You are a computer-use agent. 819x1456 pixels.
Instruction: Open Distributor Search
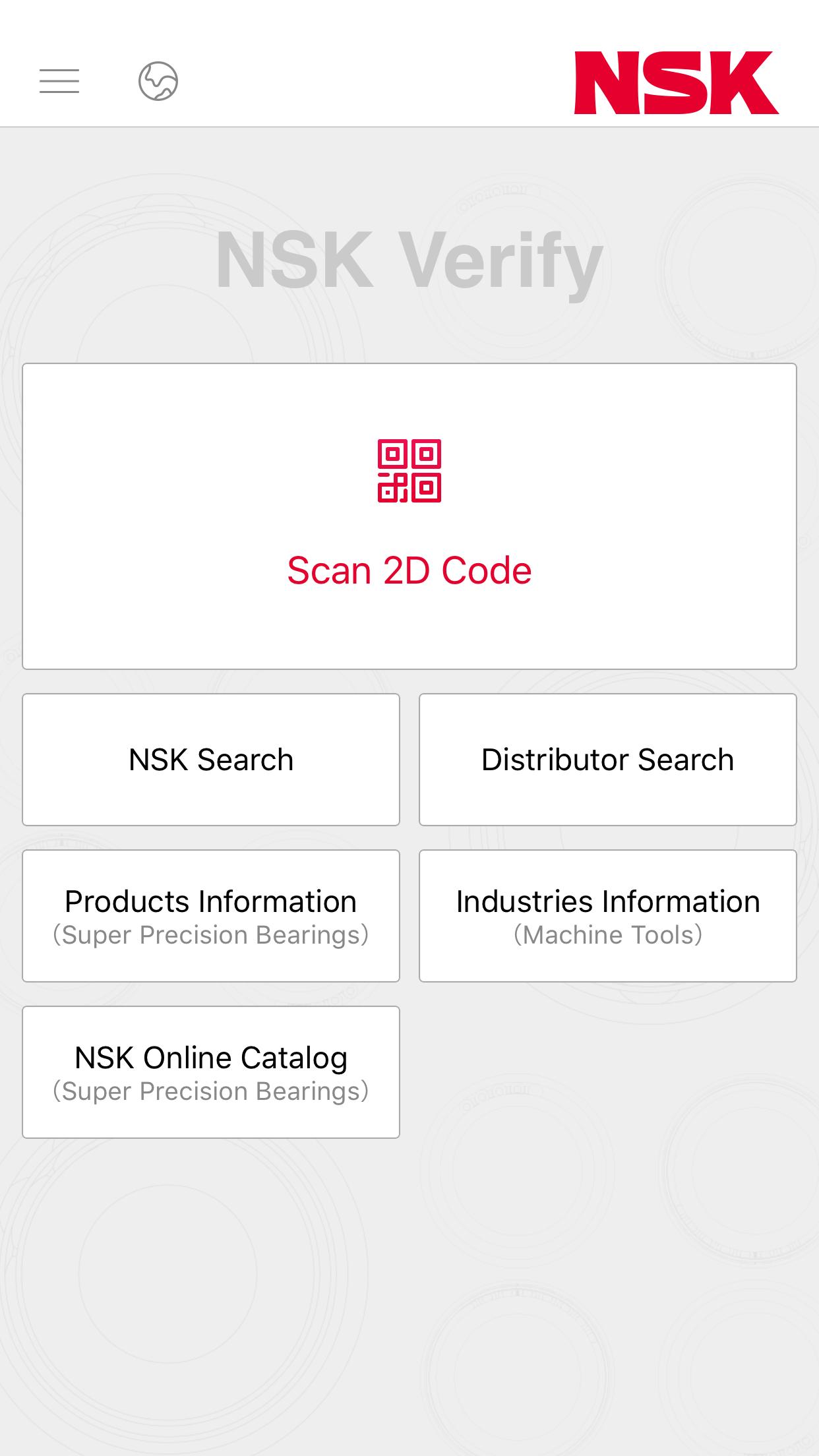608,760
